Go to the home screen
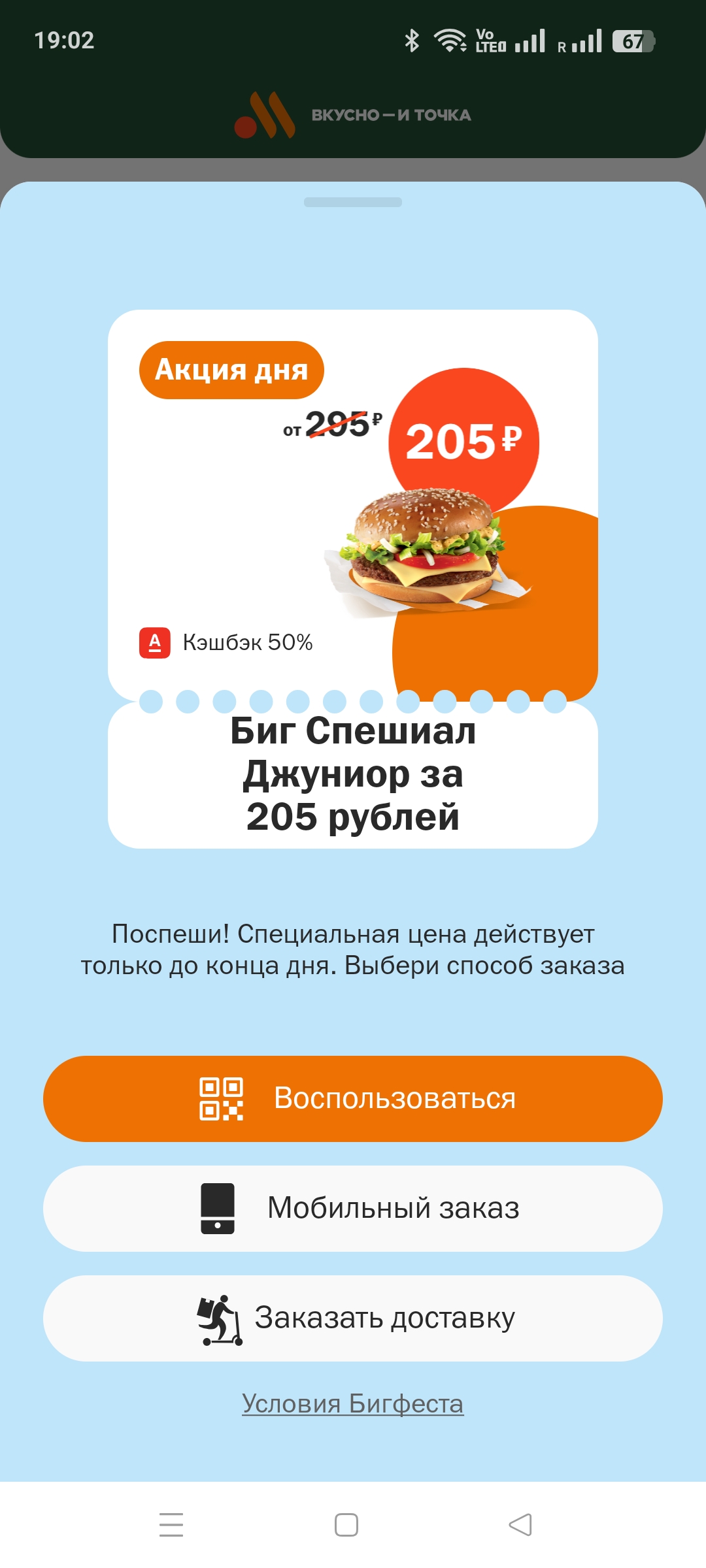 [346, 1525]
